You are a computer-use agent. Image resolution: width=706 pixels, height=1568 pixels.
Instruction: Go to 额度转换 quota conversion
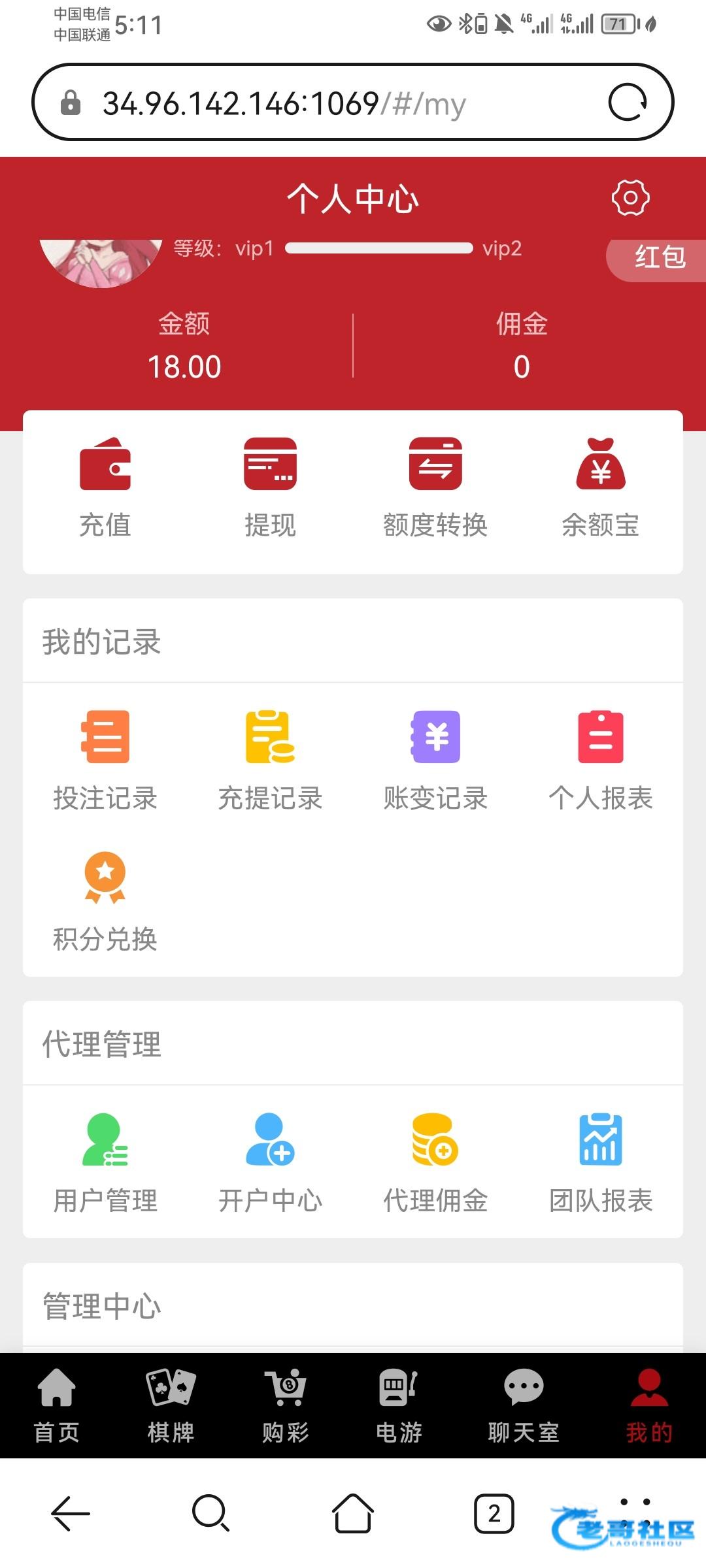[x=435, y=487]
